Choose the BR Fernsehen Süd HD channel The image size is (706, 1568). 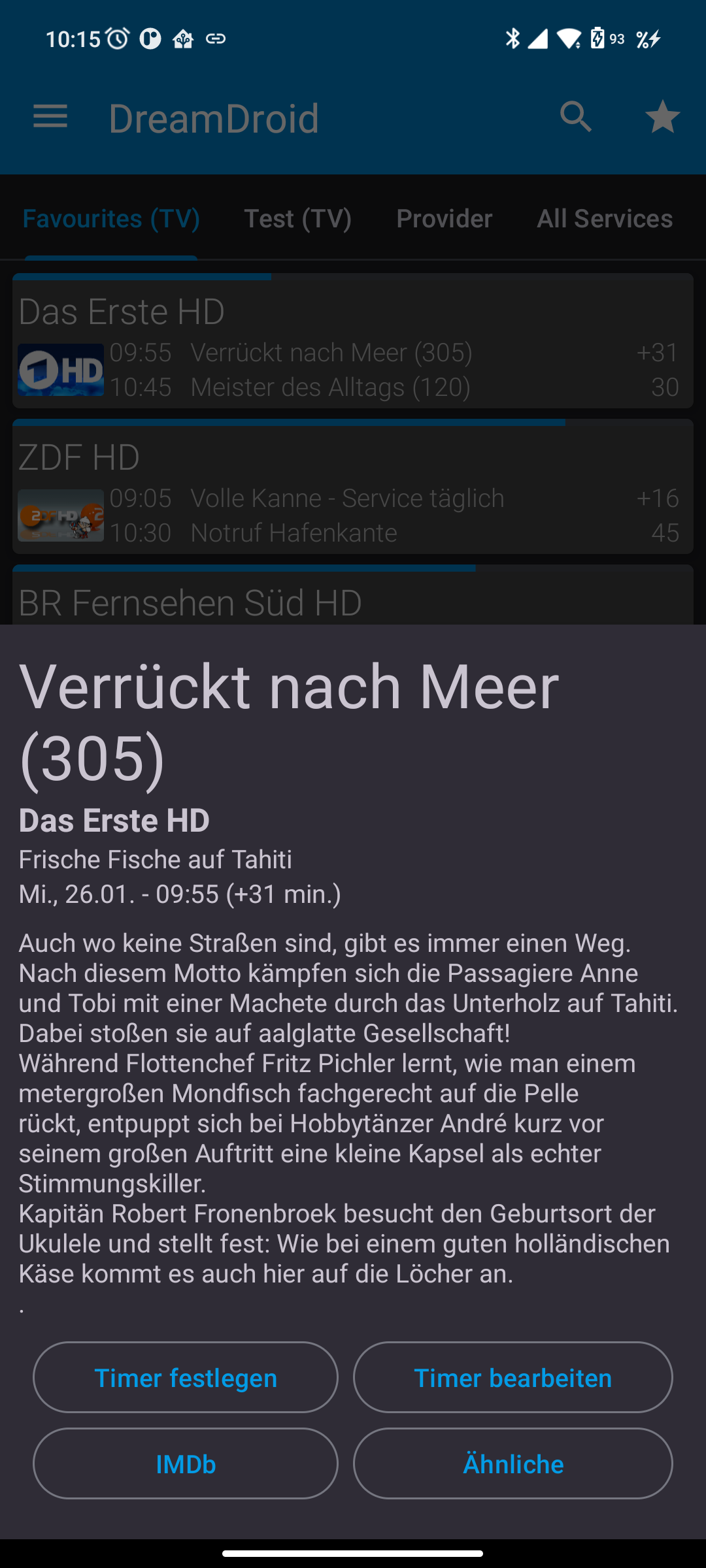point(353,598)
